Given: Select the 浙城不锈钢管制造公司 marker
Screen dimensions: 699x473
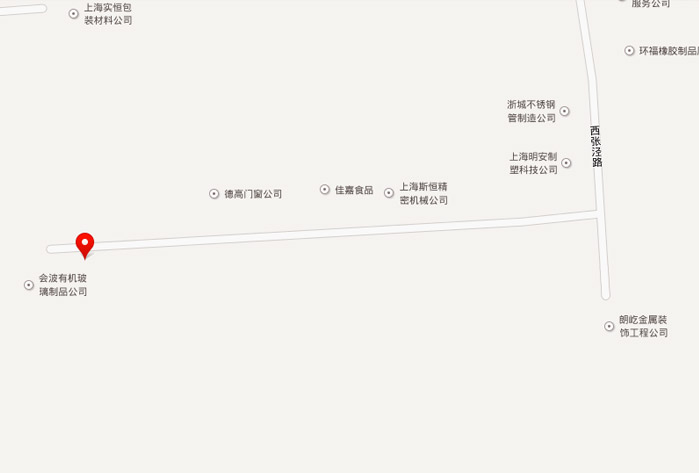Looking at the screenshot, I should click(564, 111).
